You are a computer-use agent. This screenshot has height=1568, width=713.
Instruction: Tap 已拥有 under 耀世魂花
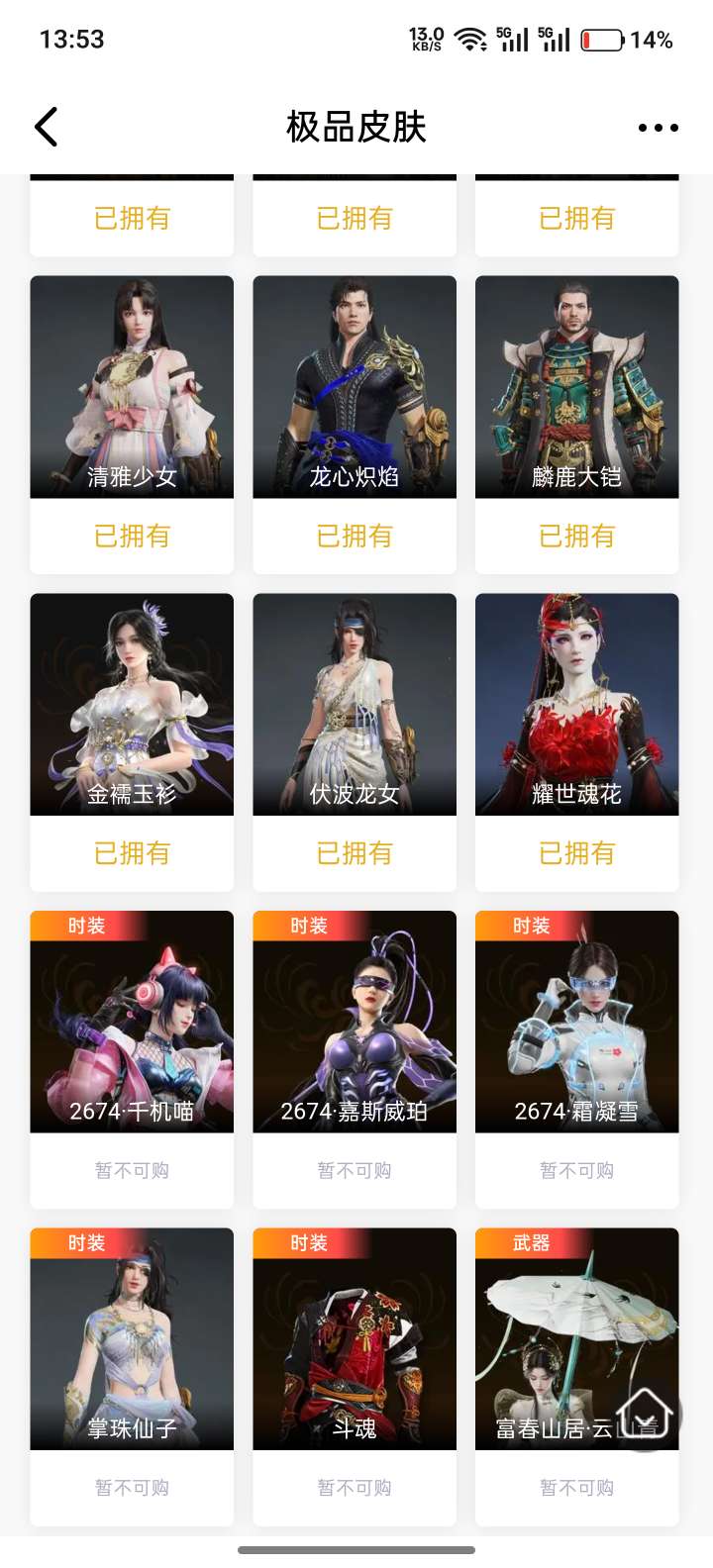click(576, 853)
